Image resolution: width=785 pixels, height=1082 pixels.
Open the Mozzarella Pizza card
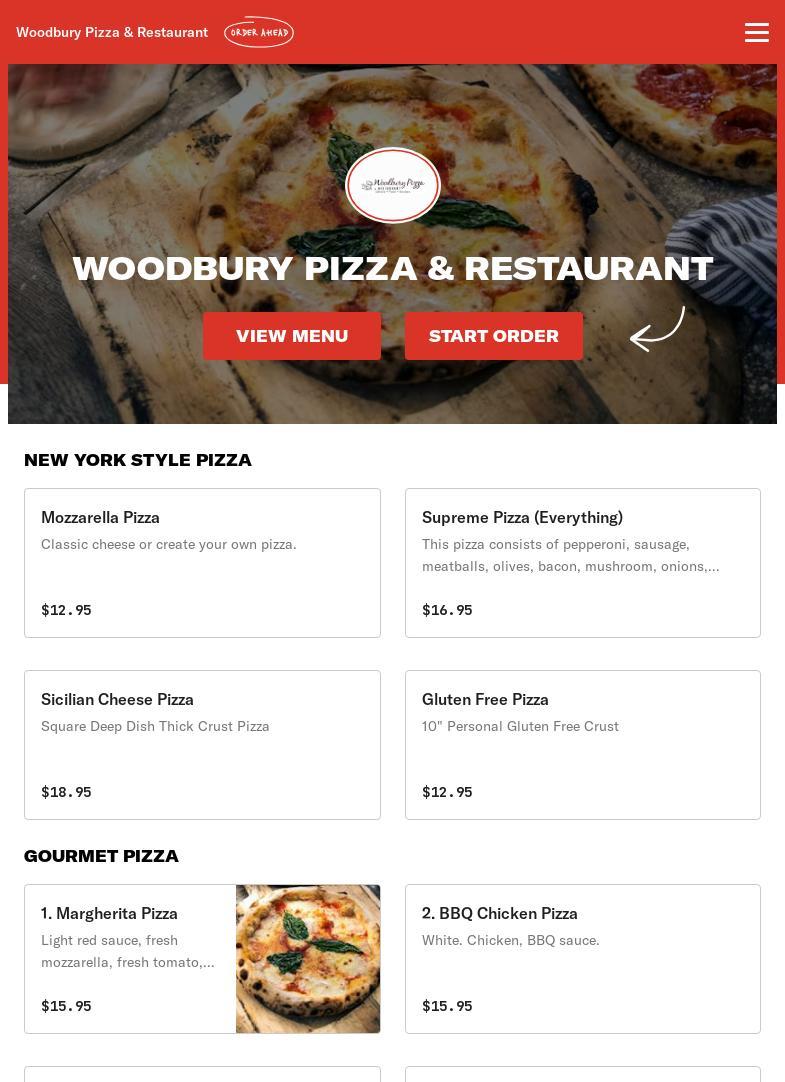coord(202,563)
